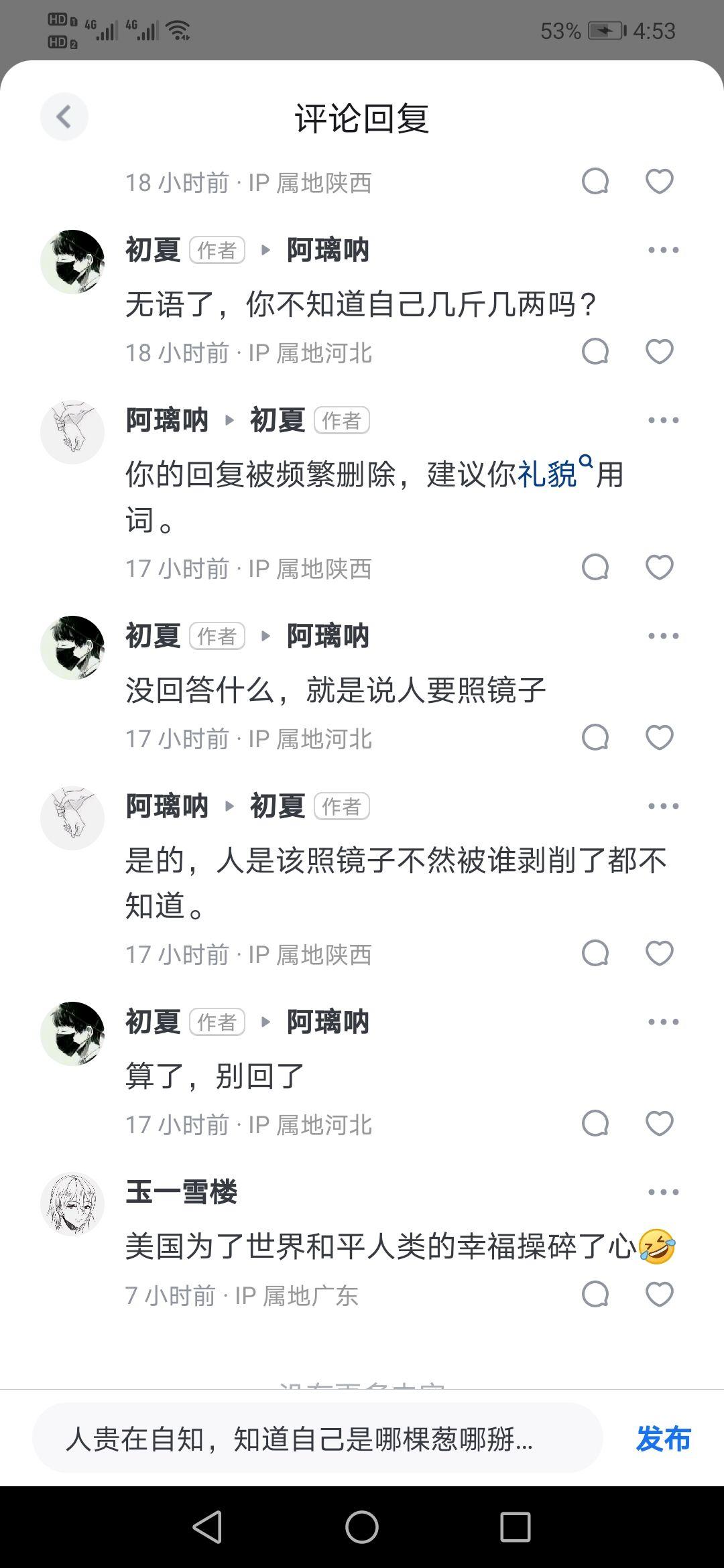Like the comment "你的回复被频繁删除"

pos(659,568)
